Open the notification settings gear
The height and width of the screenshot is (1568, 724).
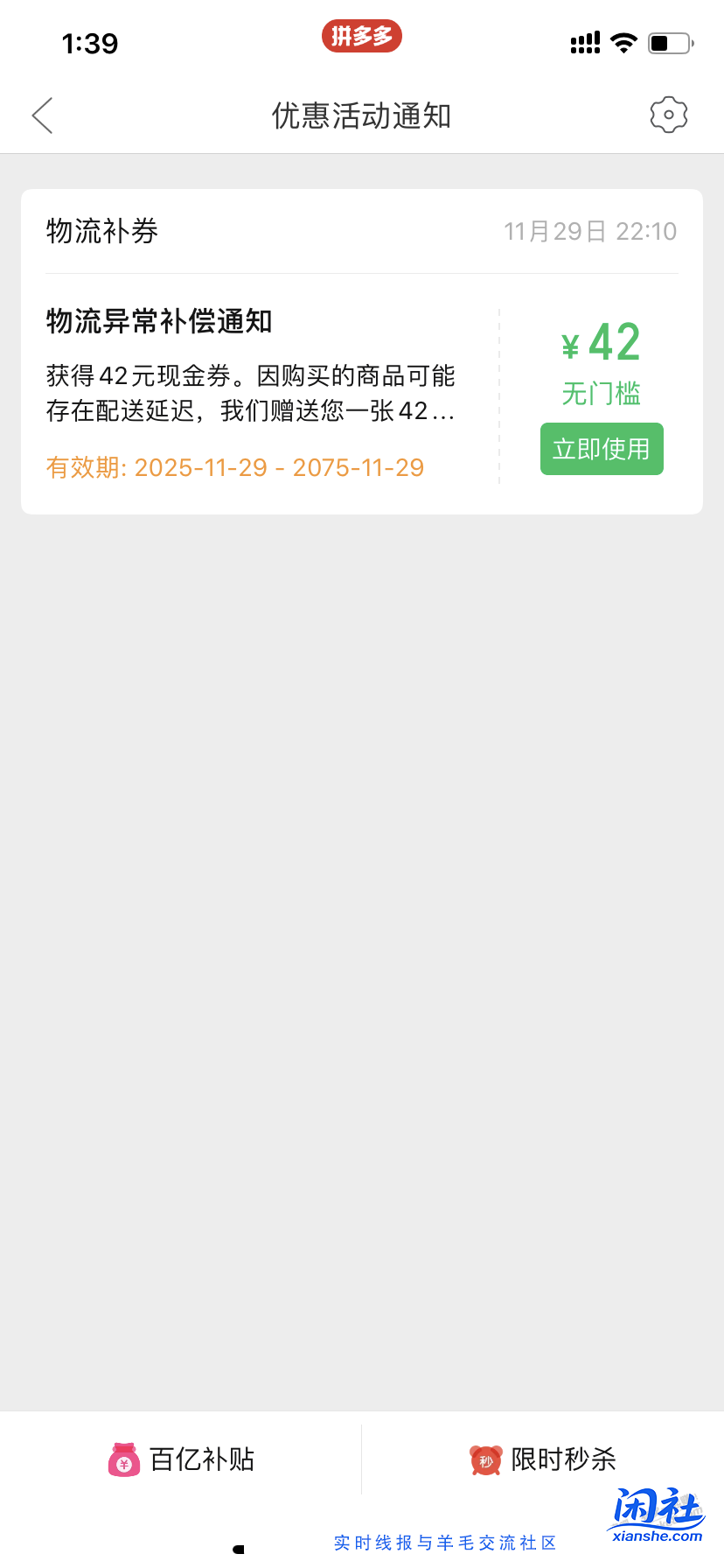tap(668, 115)
